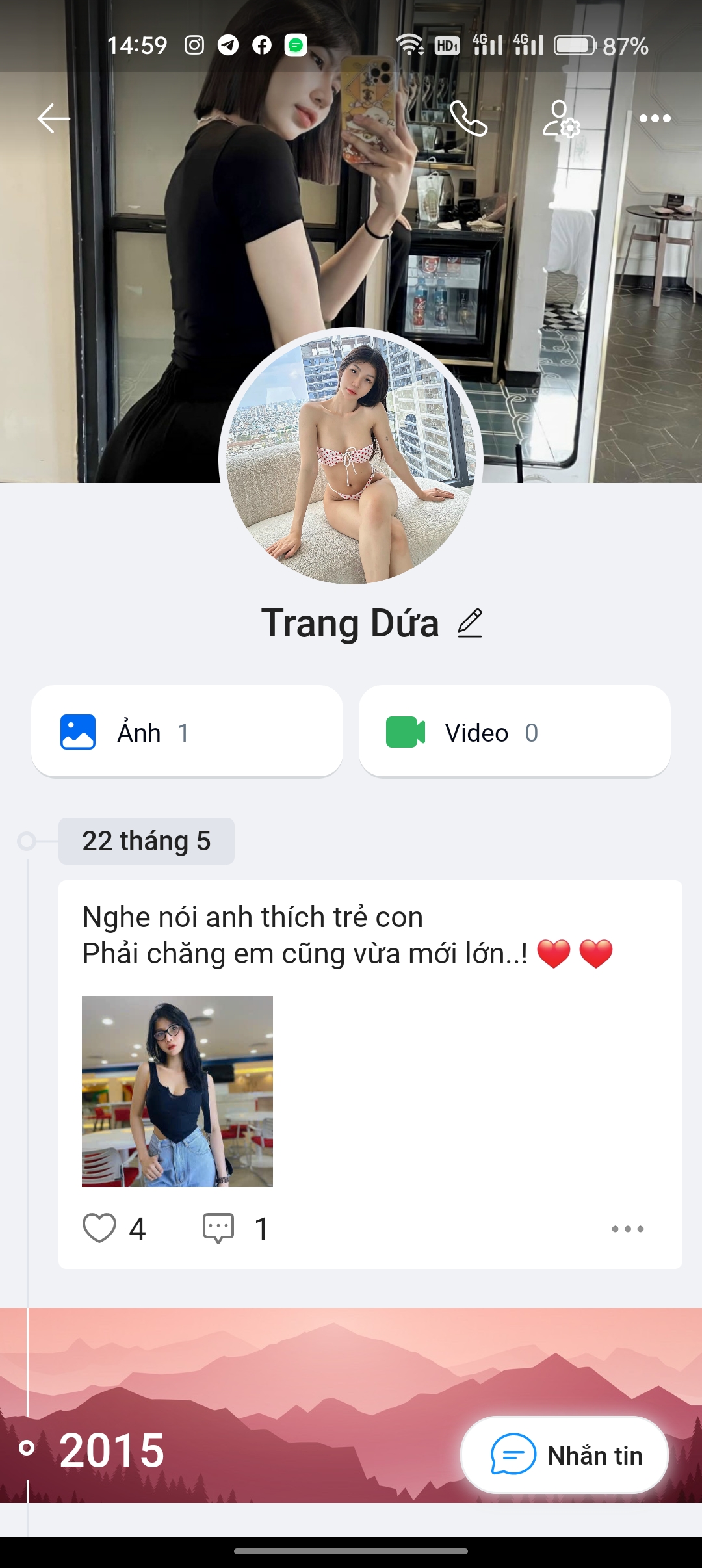
Task: Call this contact with the phone icon
Action: click(468, 118)
